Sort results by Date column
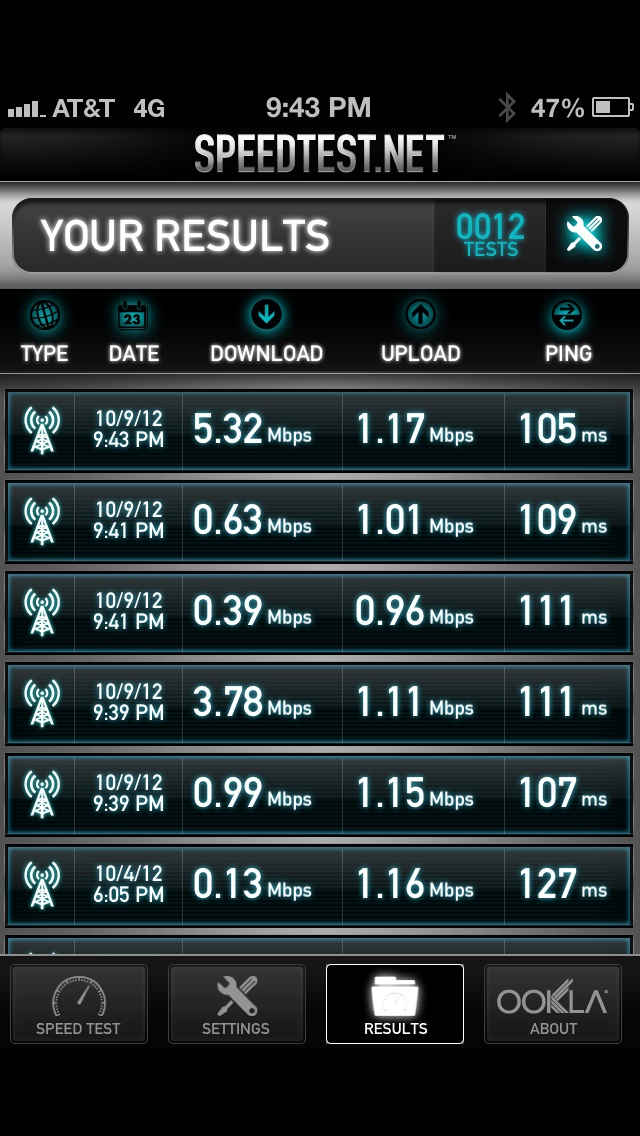Screen dimensions: 640x1136 tap(133, 333)
